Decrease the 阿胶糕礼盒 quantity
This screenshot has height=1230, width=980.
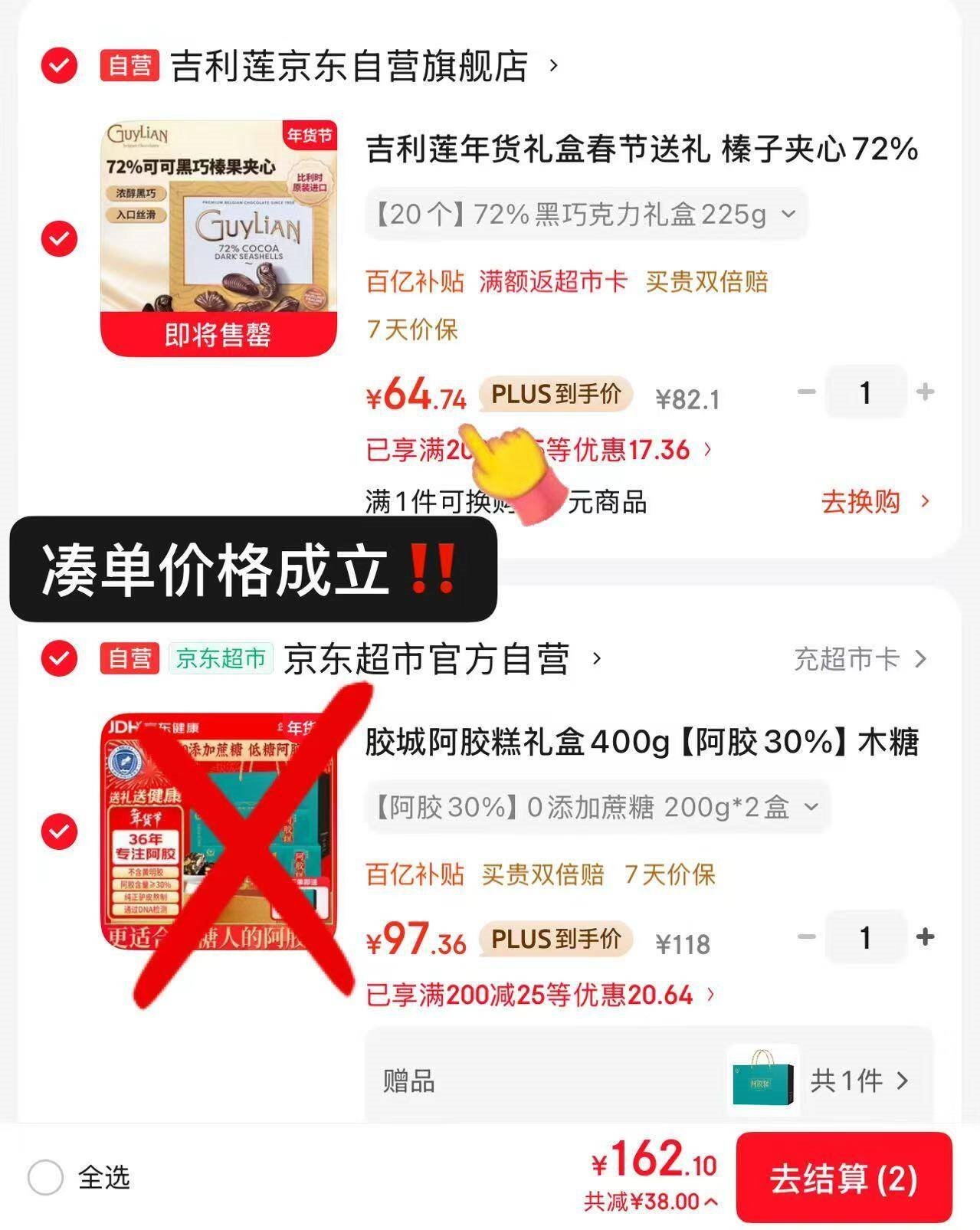(806, 937)
